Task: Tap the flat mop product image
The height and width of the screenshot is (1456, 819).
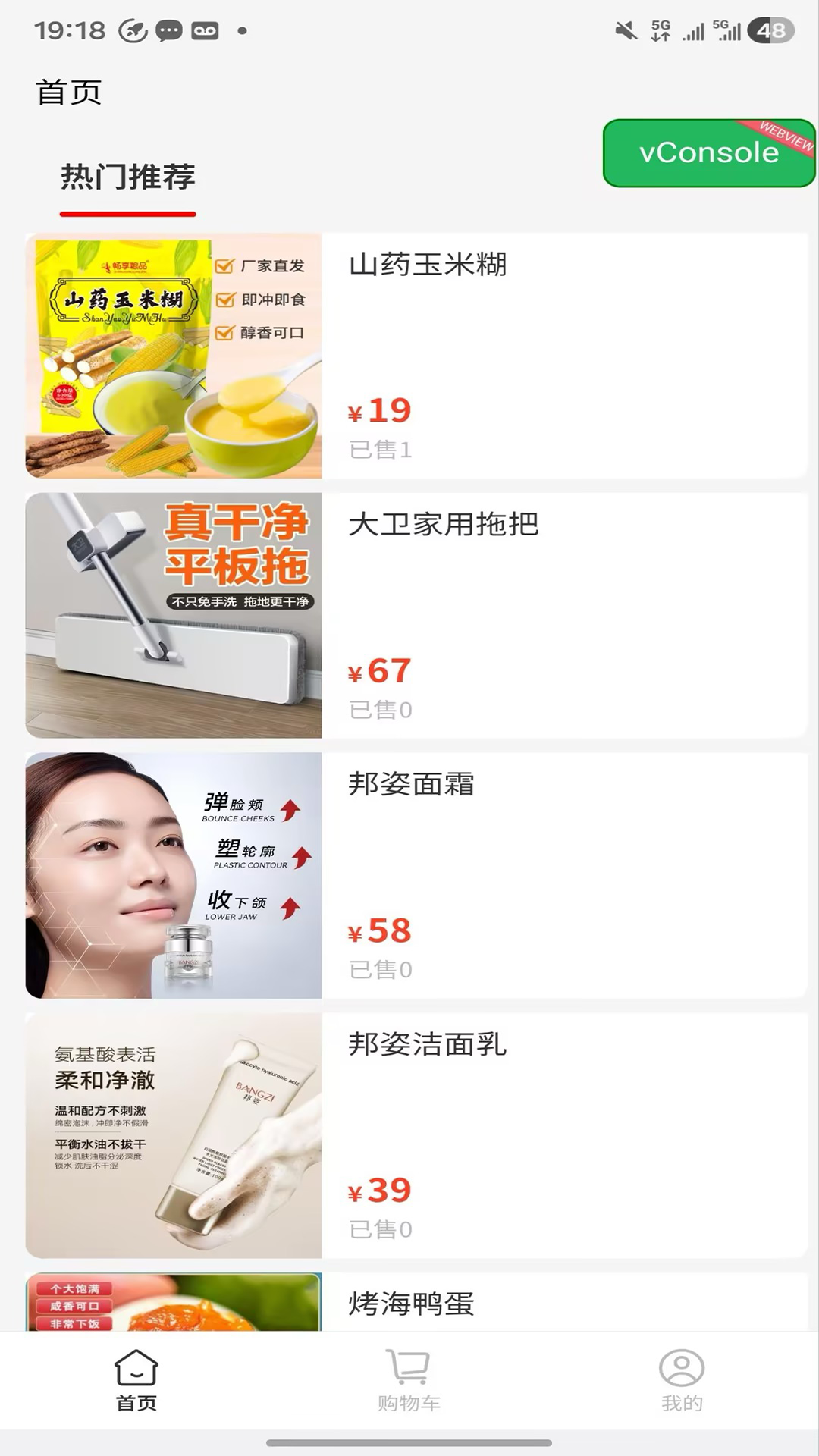Action: coord(174,615)
